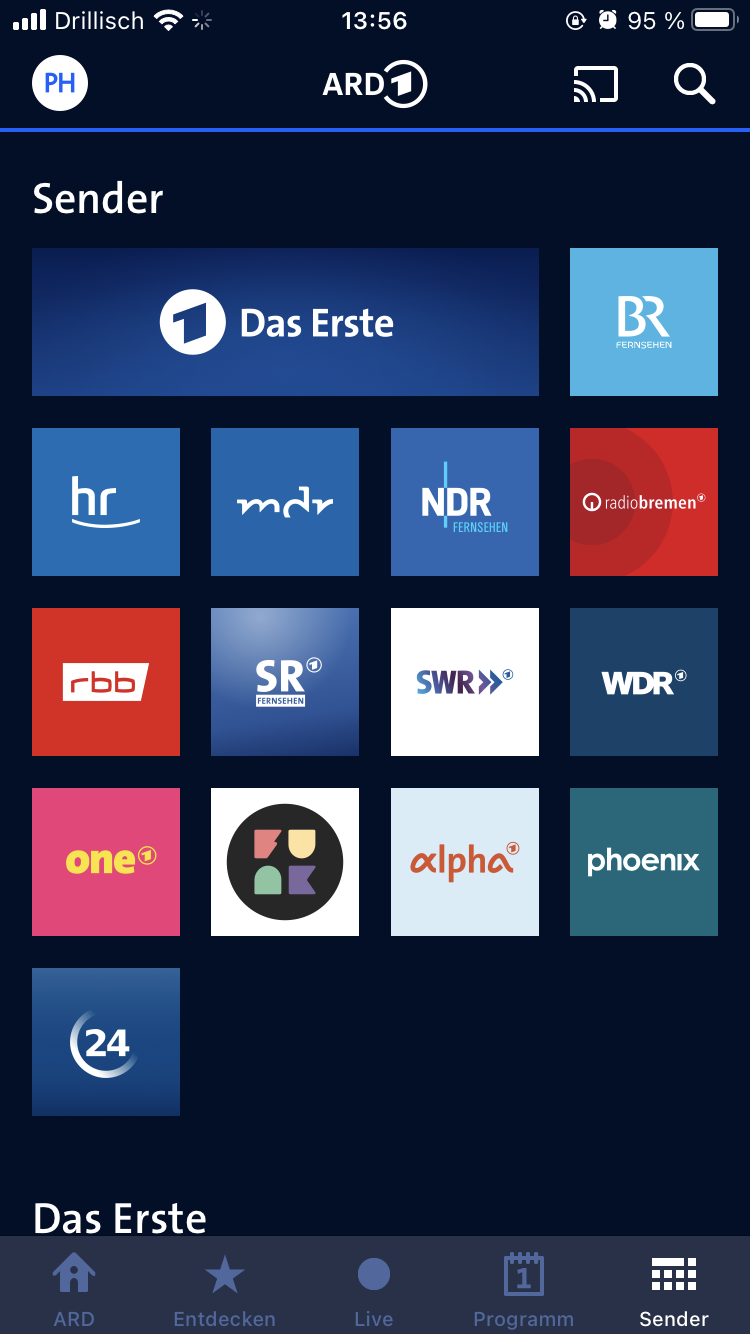The width and height of the screenshot is (750, 1334).
Task: Select the tagesschau24 tile
Action: point(106,1042)
